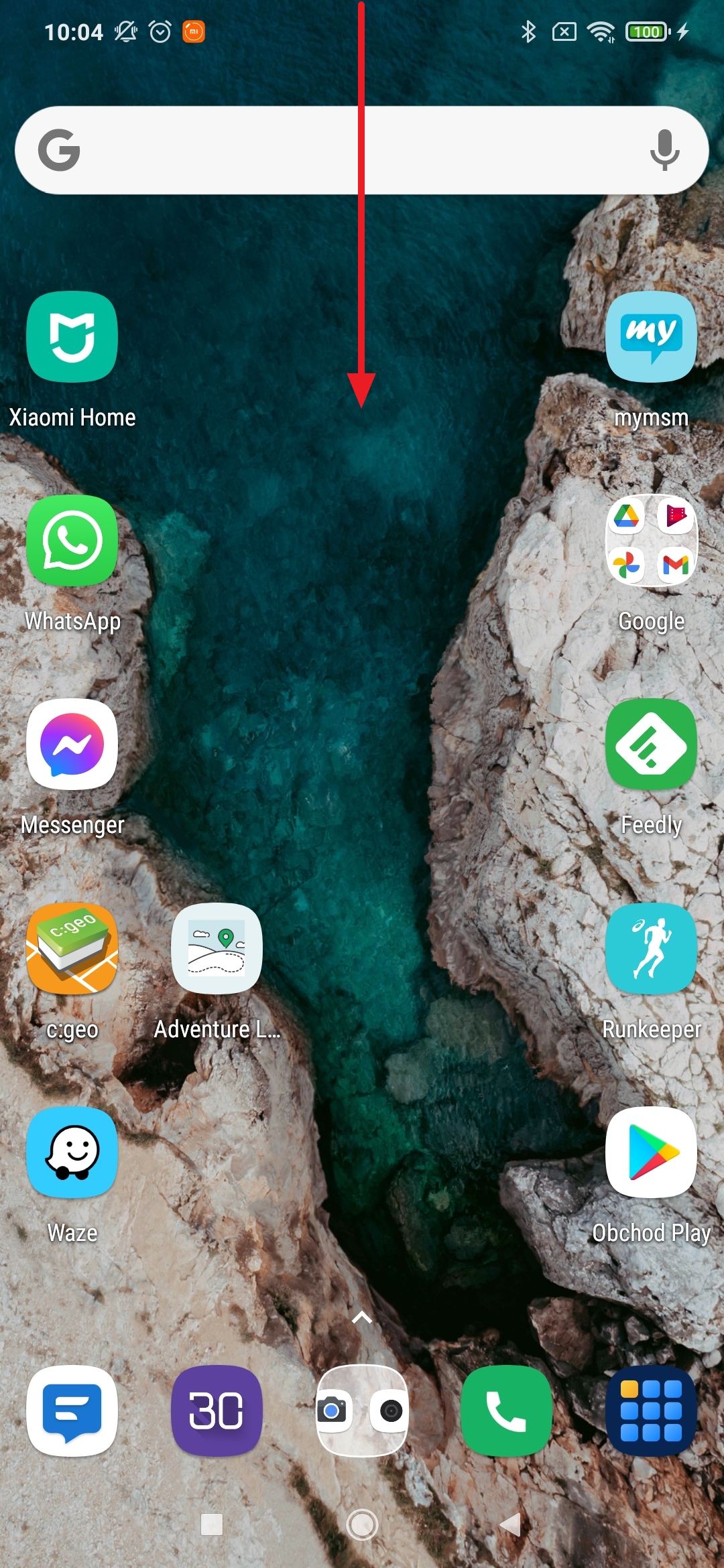Open the Google apps folder
Screen dimensions: 724x1568
[x=651, y=541]
